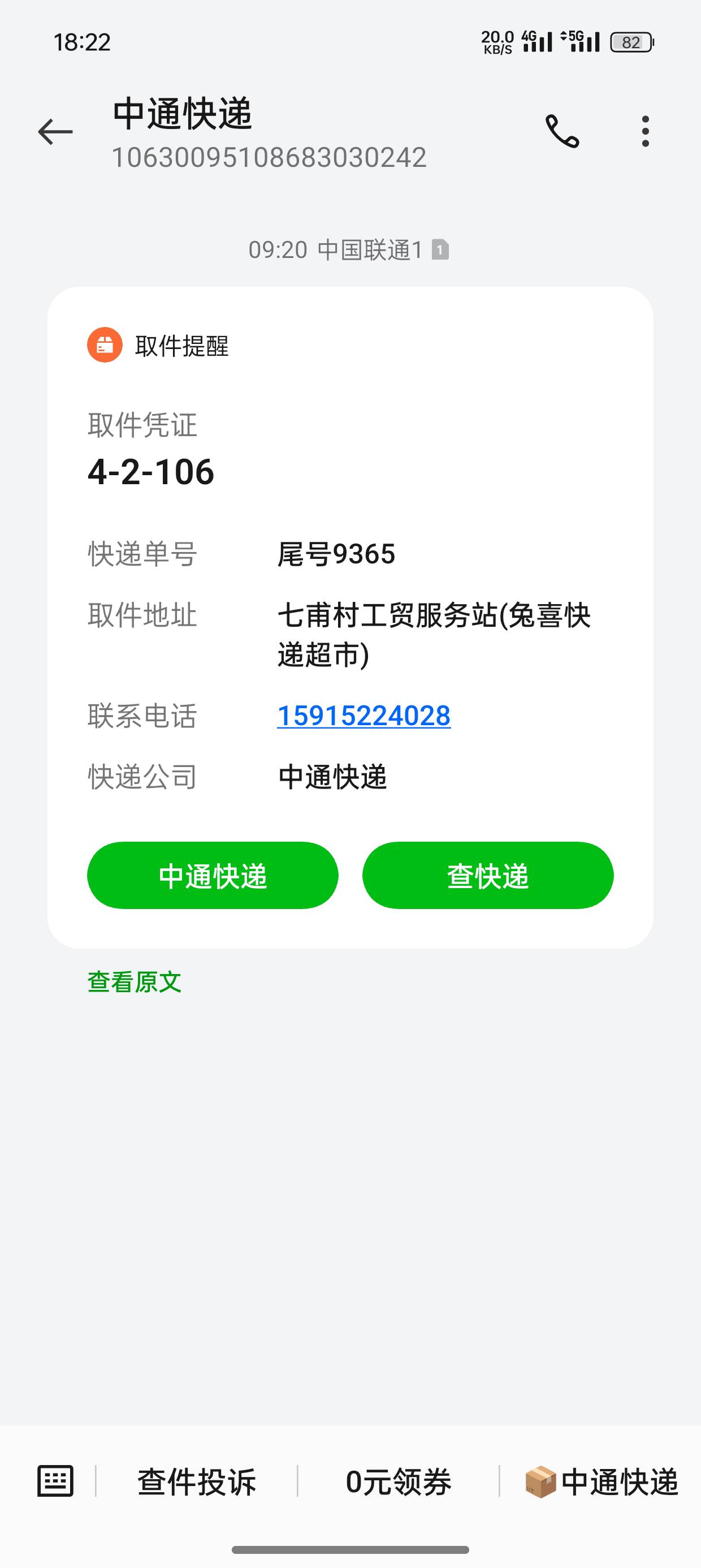Dial the contact number 15915224028

(x=364, y=715)
